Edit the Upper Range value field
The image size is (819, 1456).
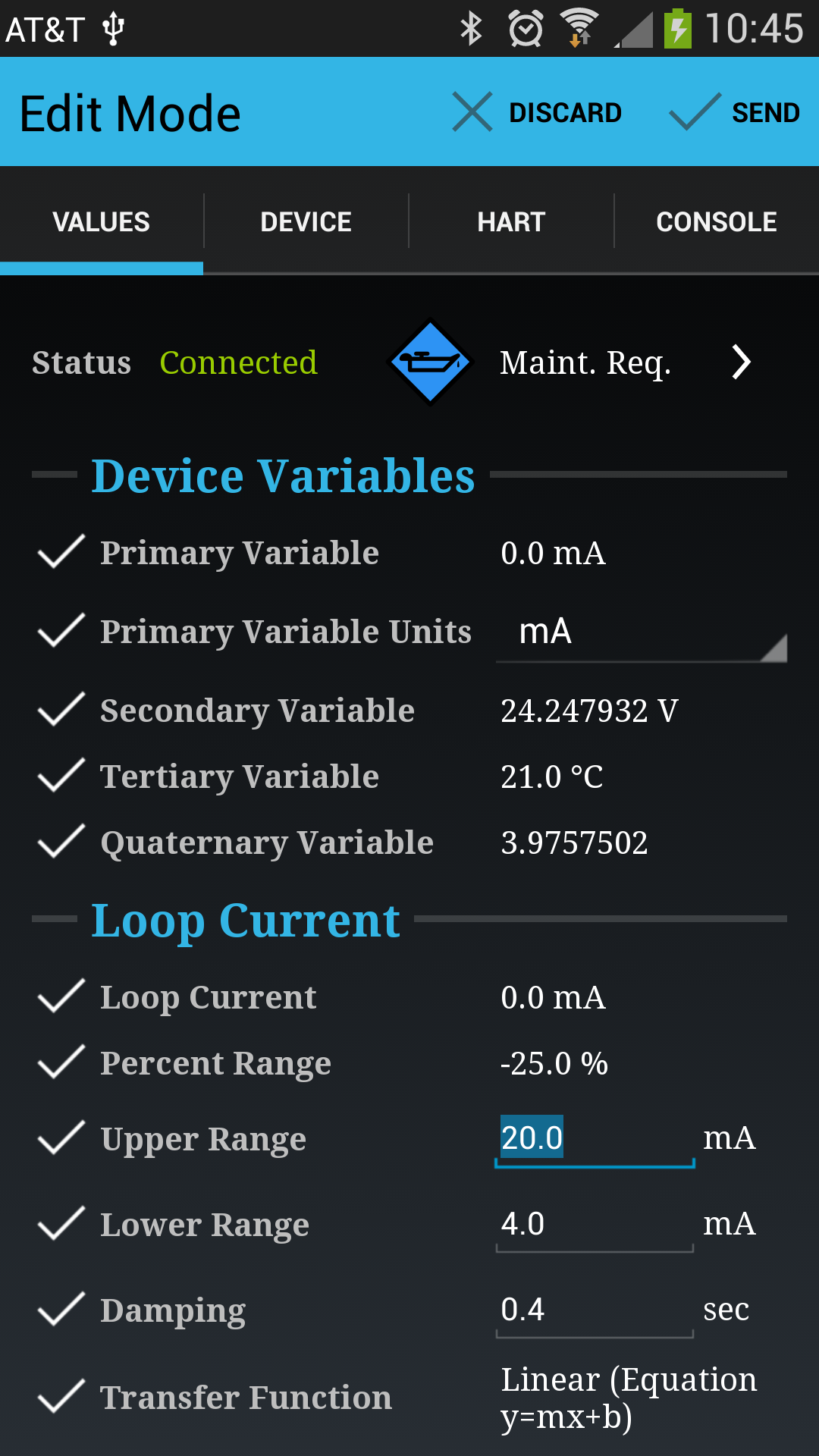(x=595, y=1138)
